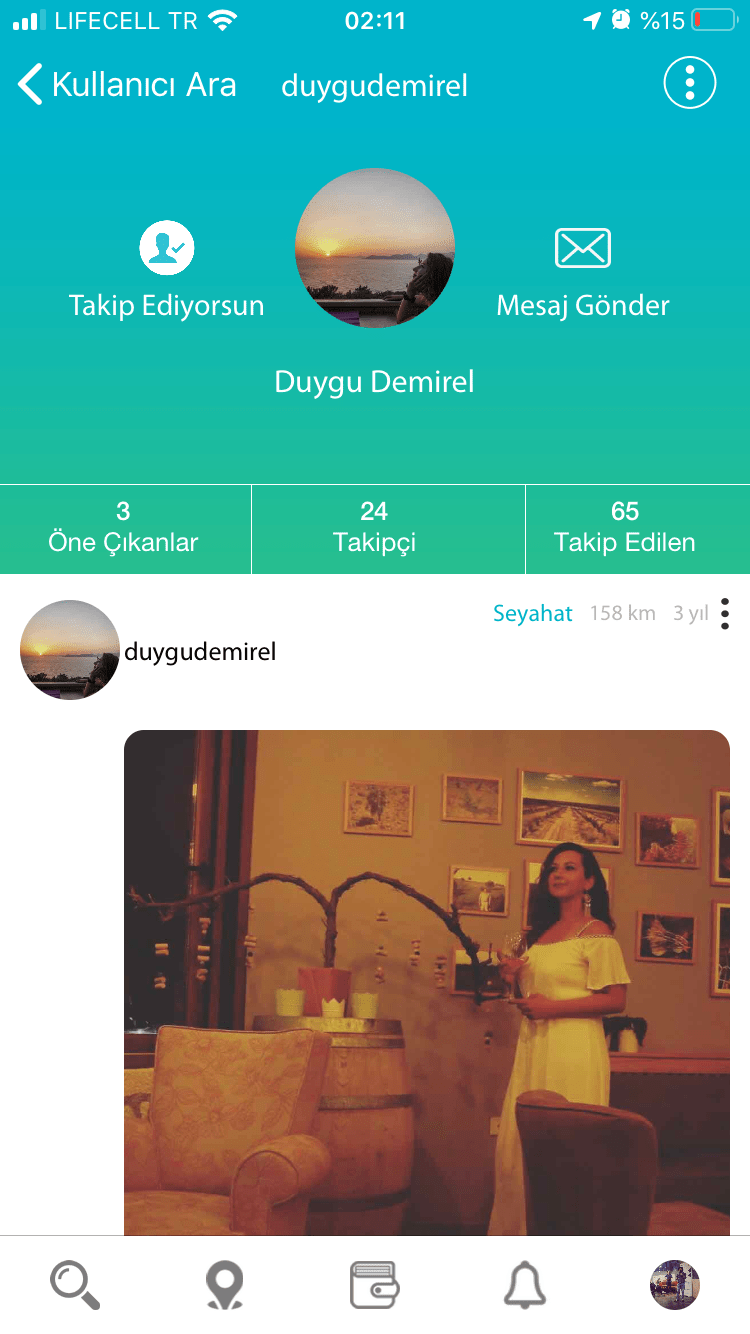
Task: Open the search tab in bottom bar
Action: [x=75, y=1285]
